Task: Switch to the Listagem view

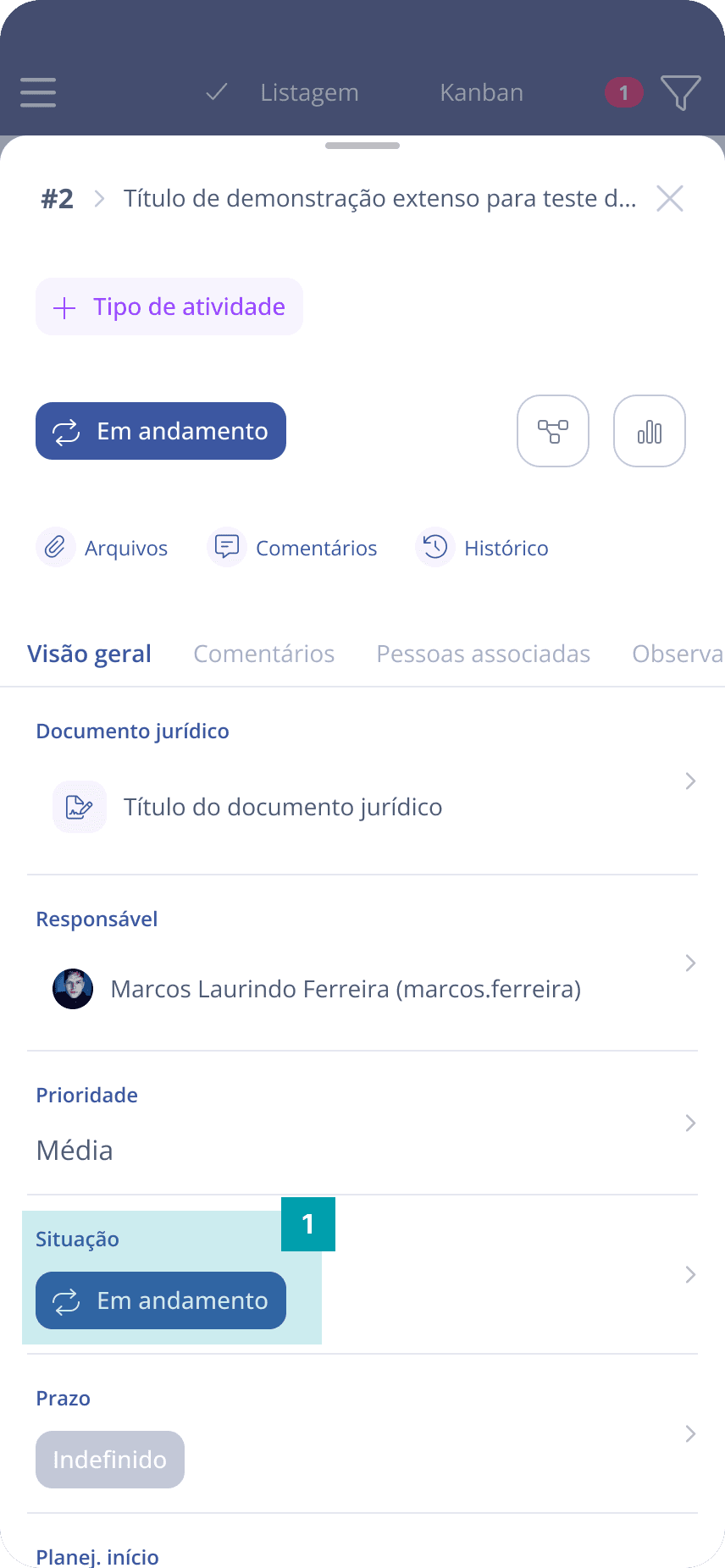Action: point(309,93)
